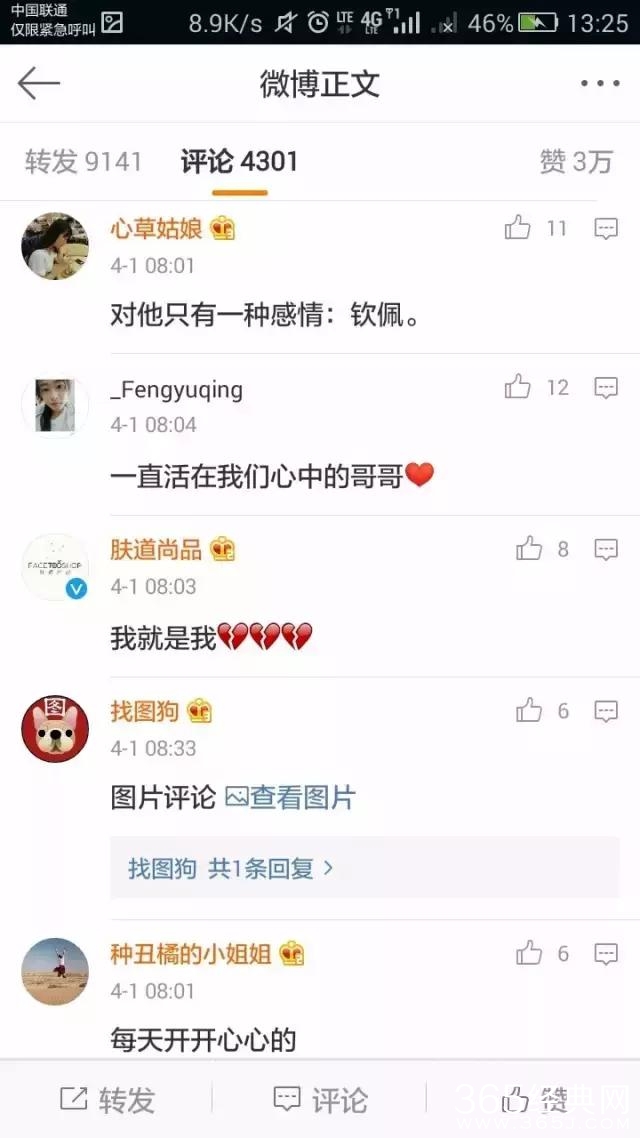Like the comment by 找图狗
This screenshot has width=640, height=1138.
pos(528,710)
